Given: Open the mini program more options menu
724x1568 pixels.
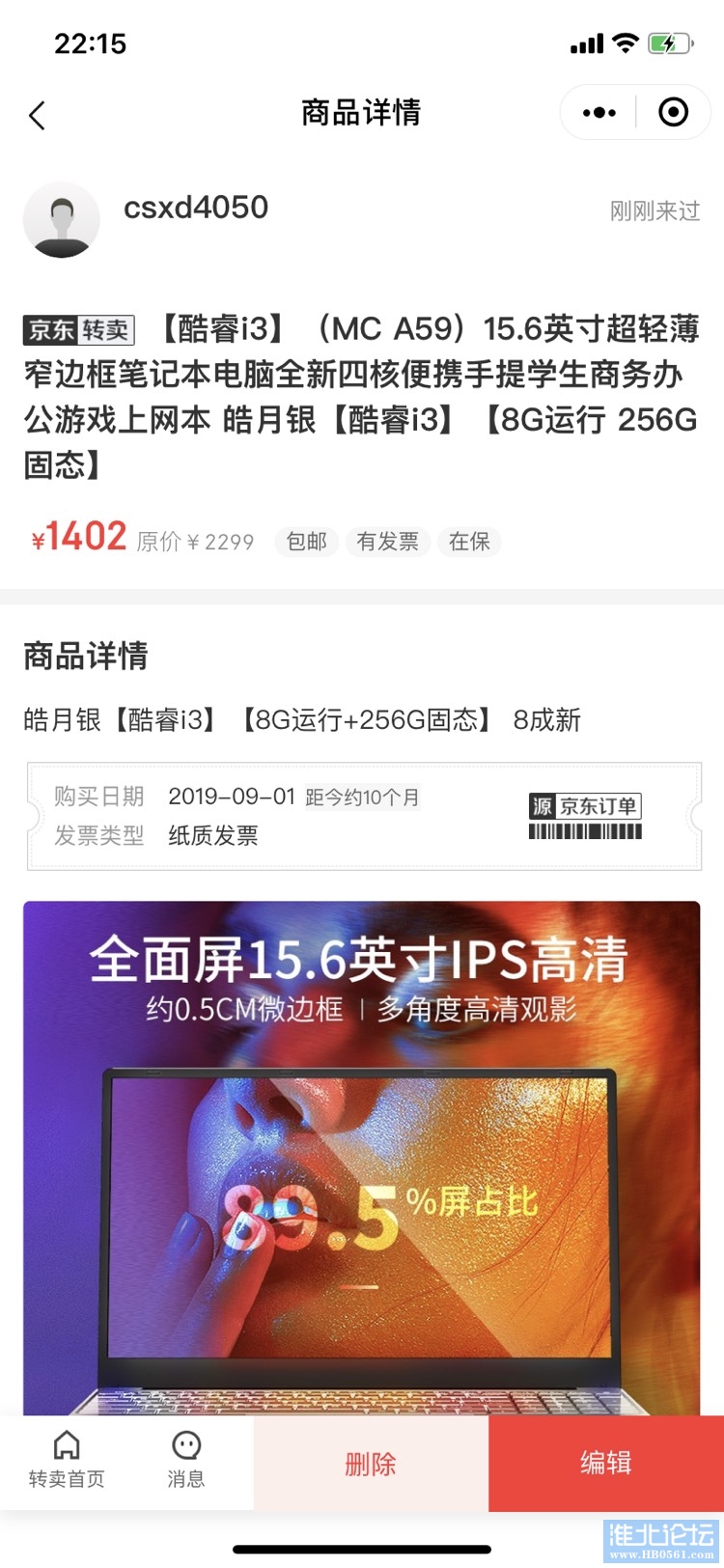Looking at the screenshot, I should point(599,113).
